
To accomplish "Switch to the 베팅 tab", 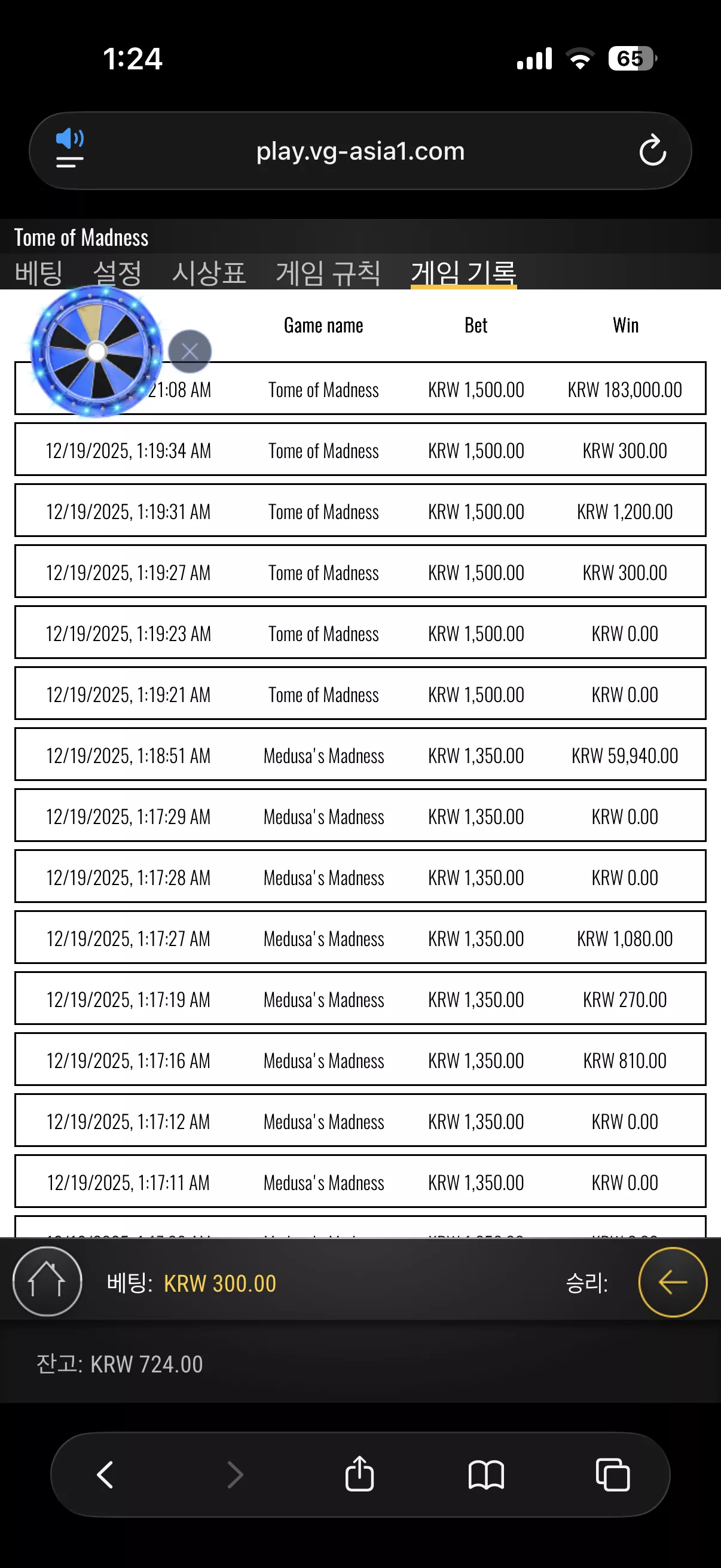I will pyautogui.click(x=38, y=273).
